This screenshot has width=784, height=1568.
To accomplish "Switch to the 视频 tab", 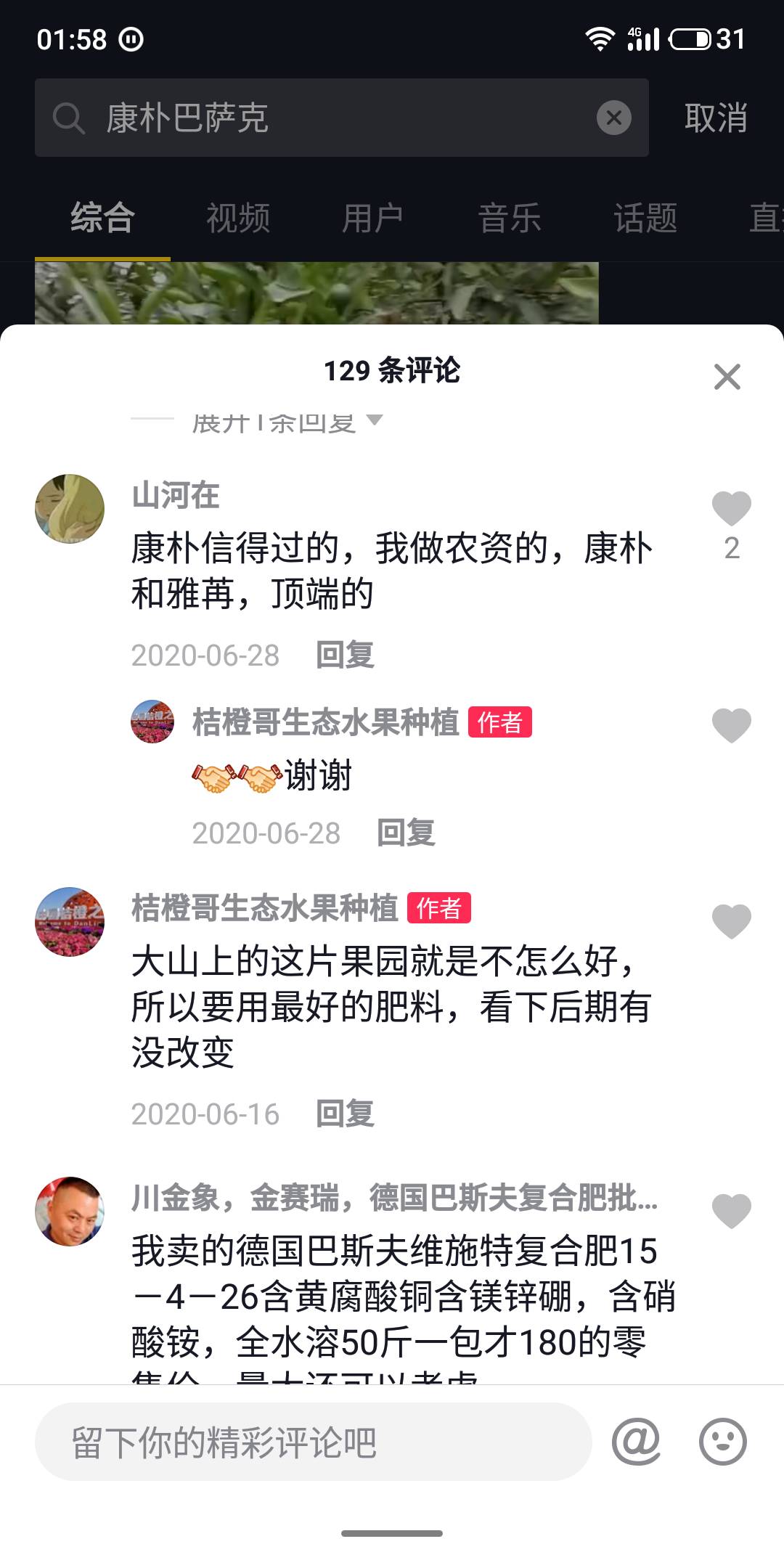I will pyautogui.click(x=238, y=218).
